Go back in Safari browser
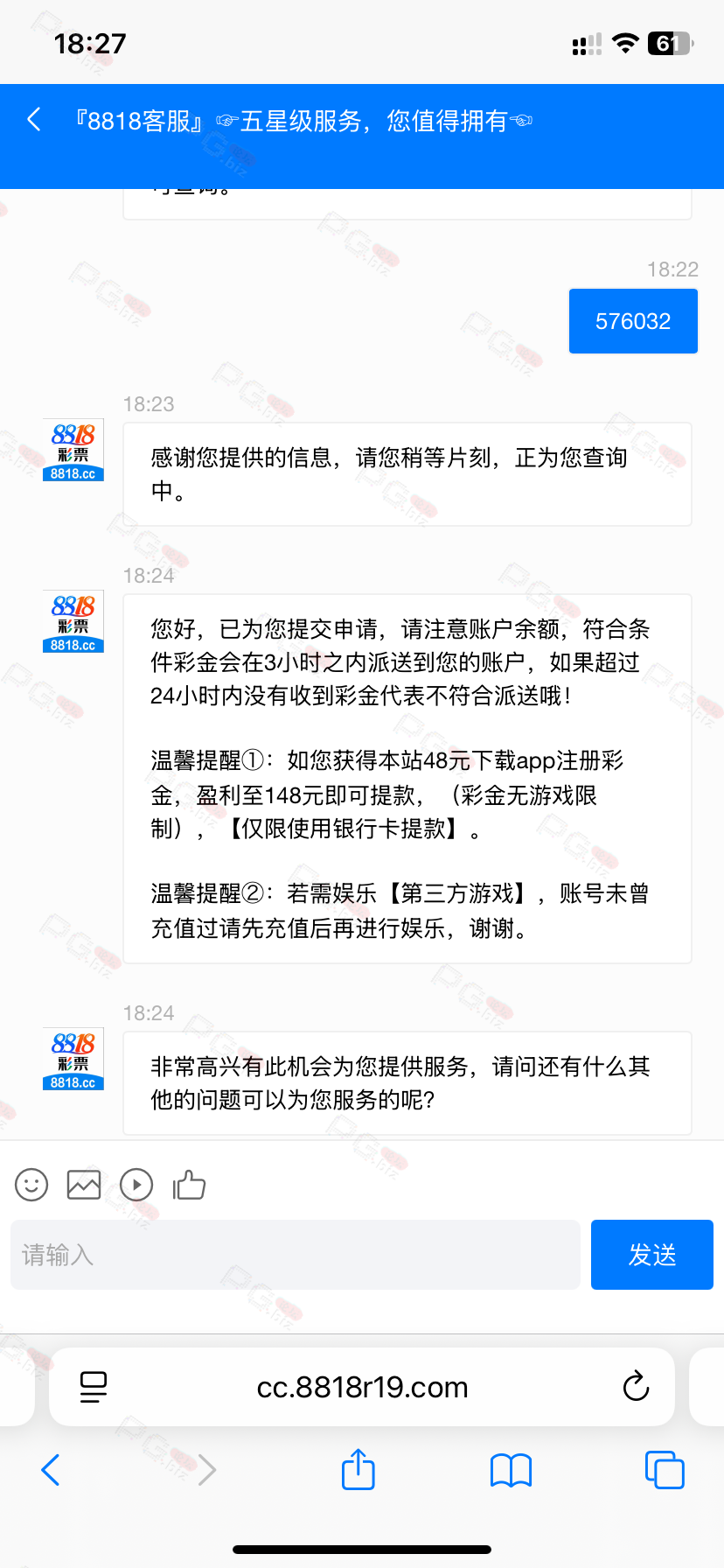 click(x=51, y=1470)
